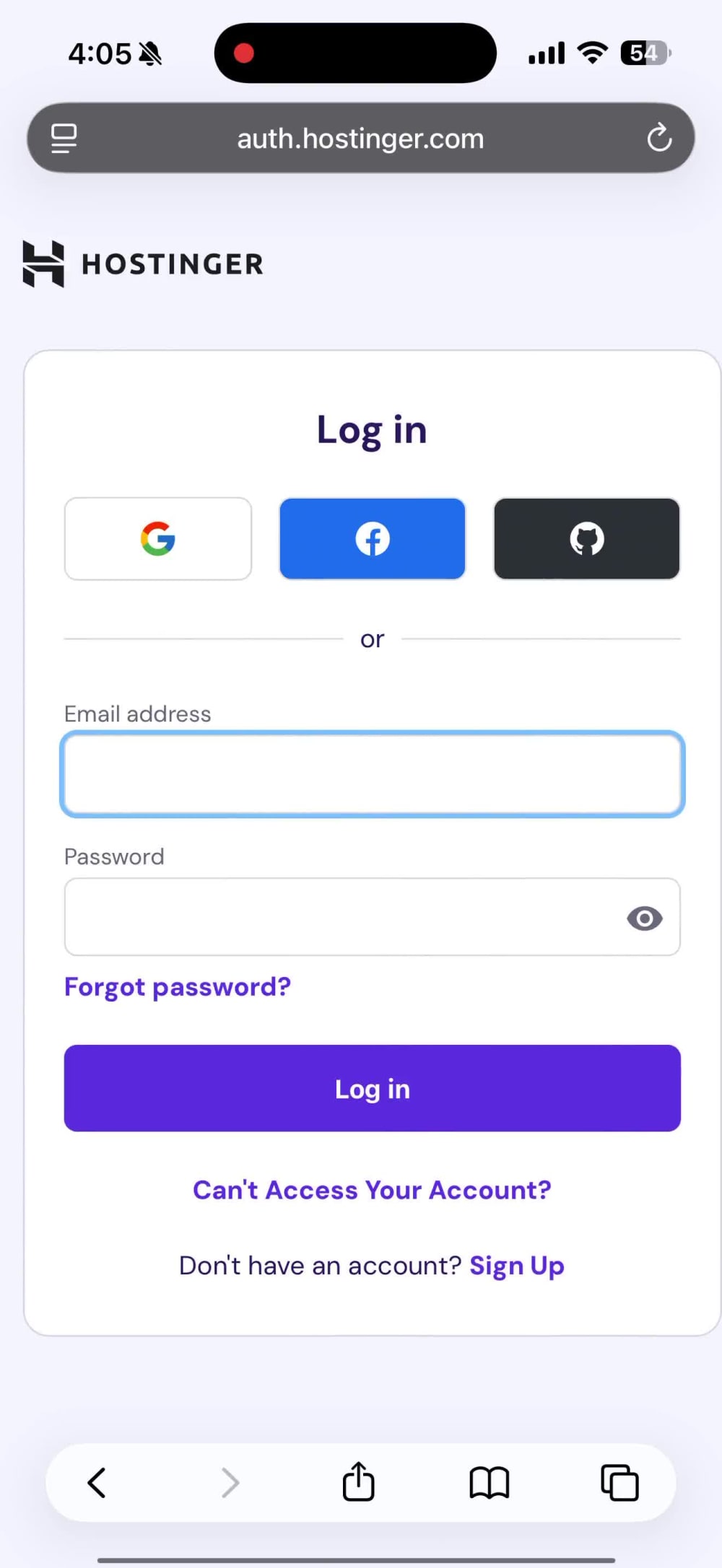Sign in with Google
Screen dimensions: 722x1568
[x=158, y=538]
